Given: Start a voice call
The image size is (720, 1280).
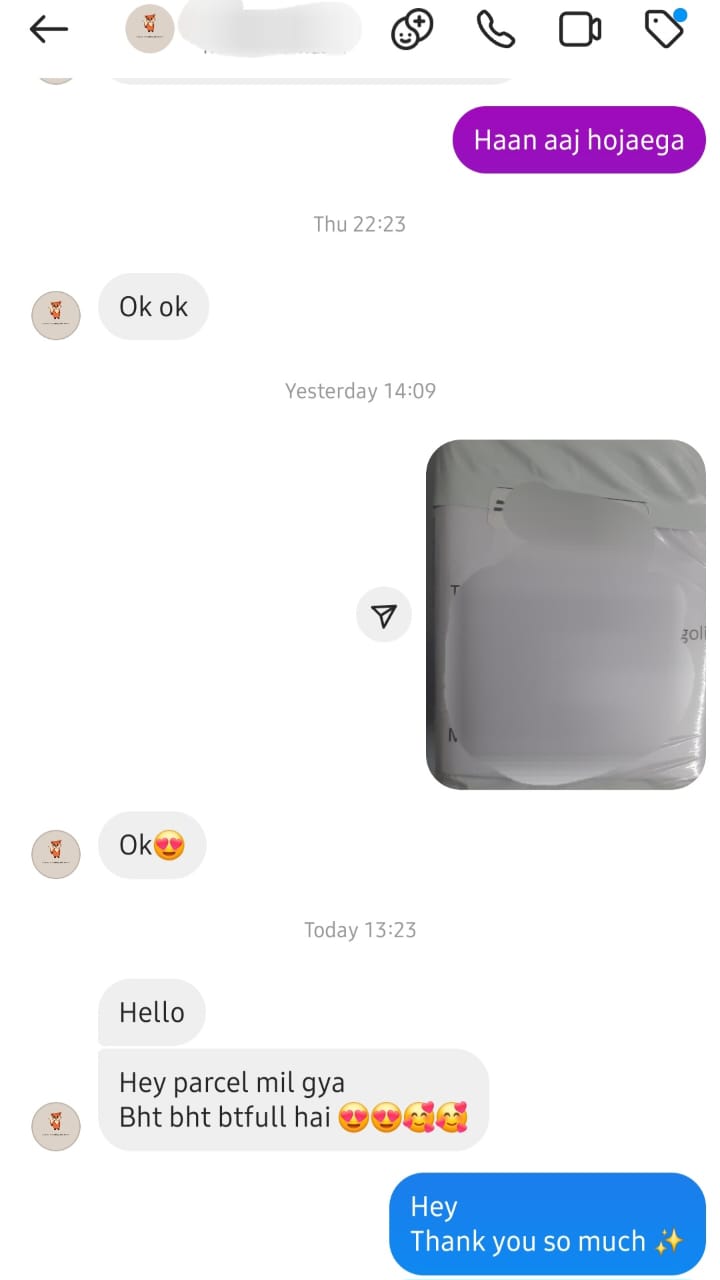Looking at the screenshot, I should tap(495, 30).
